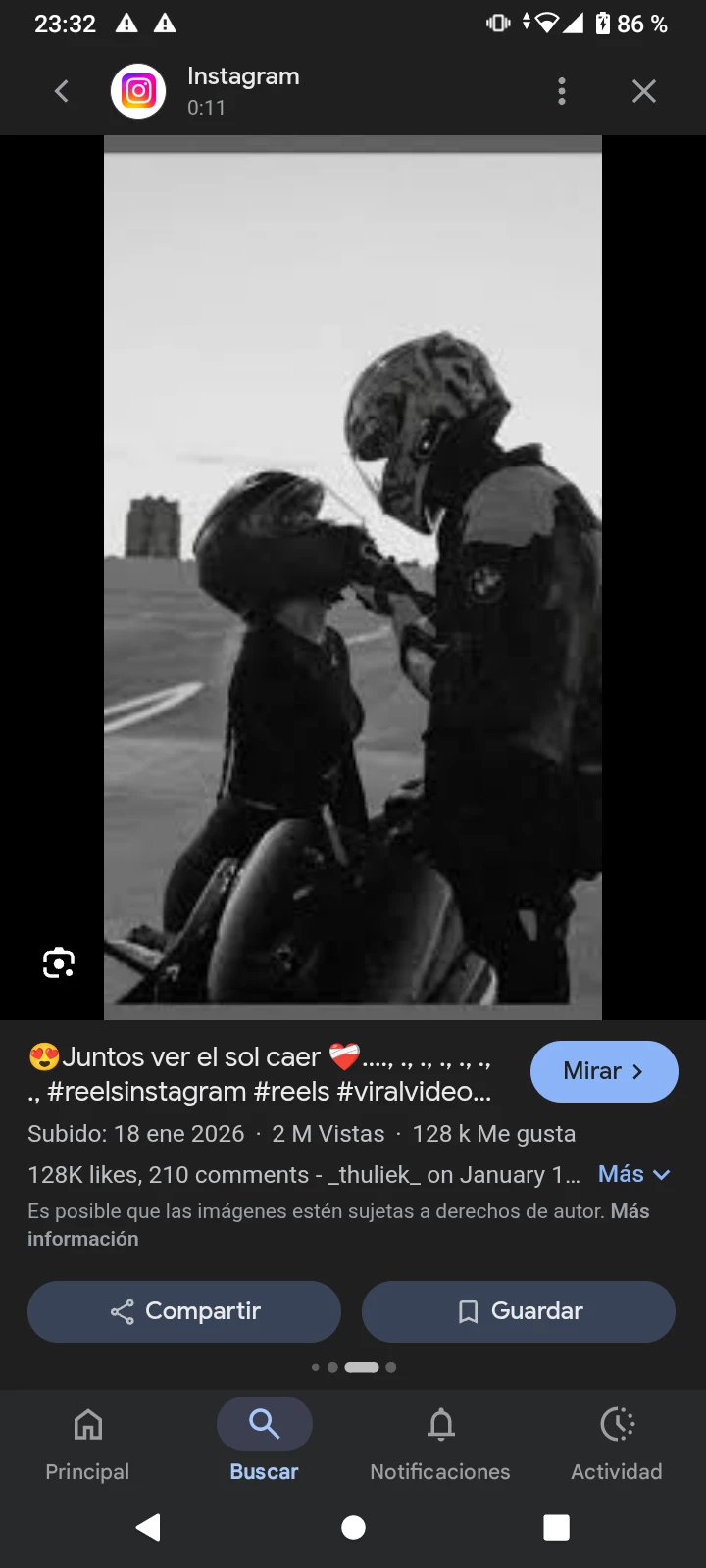Share this result with Compartir
The image size is (706, 1568).
point(184,1311)
